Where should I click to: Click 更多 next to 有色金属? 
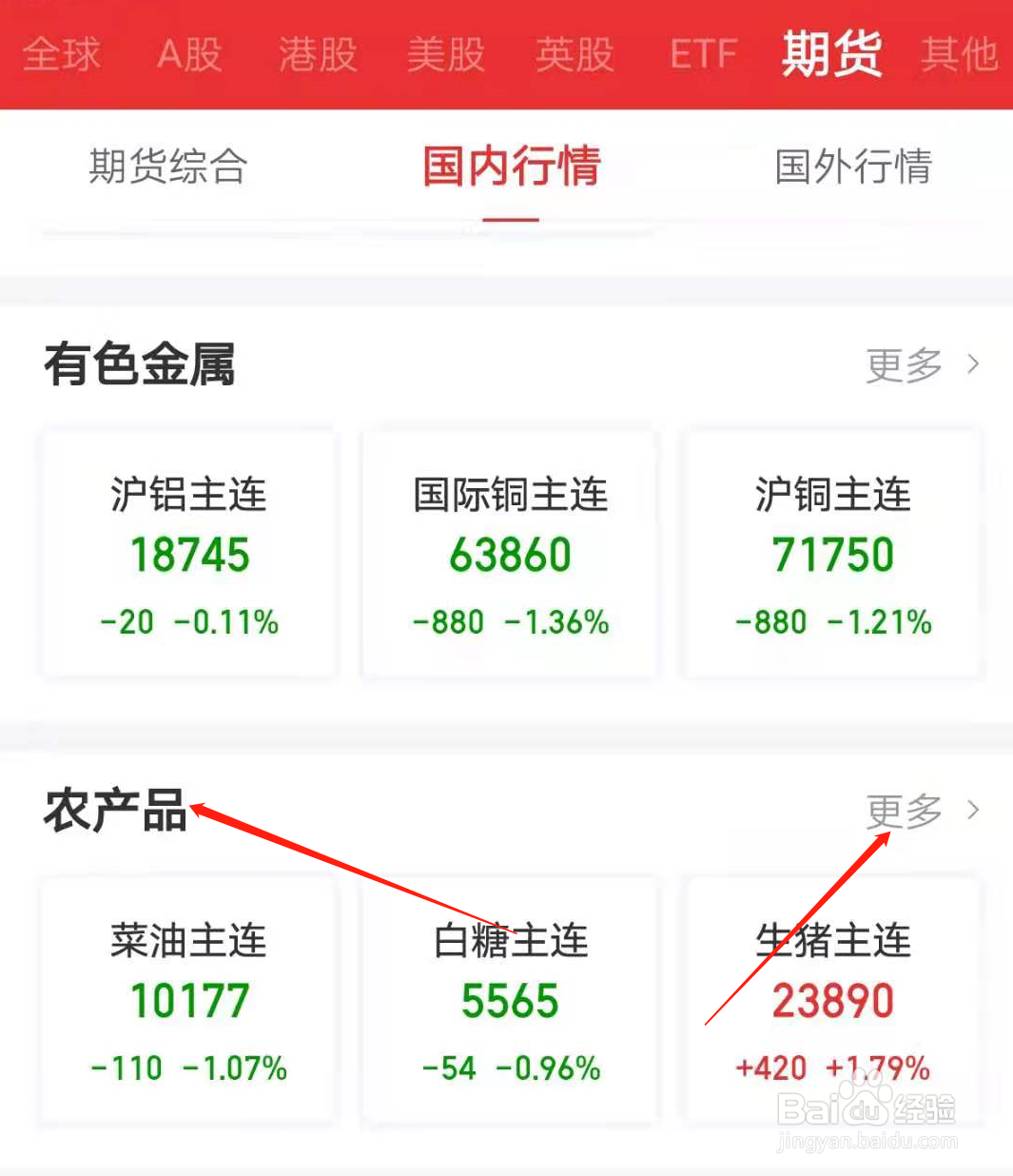[900, 364]
